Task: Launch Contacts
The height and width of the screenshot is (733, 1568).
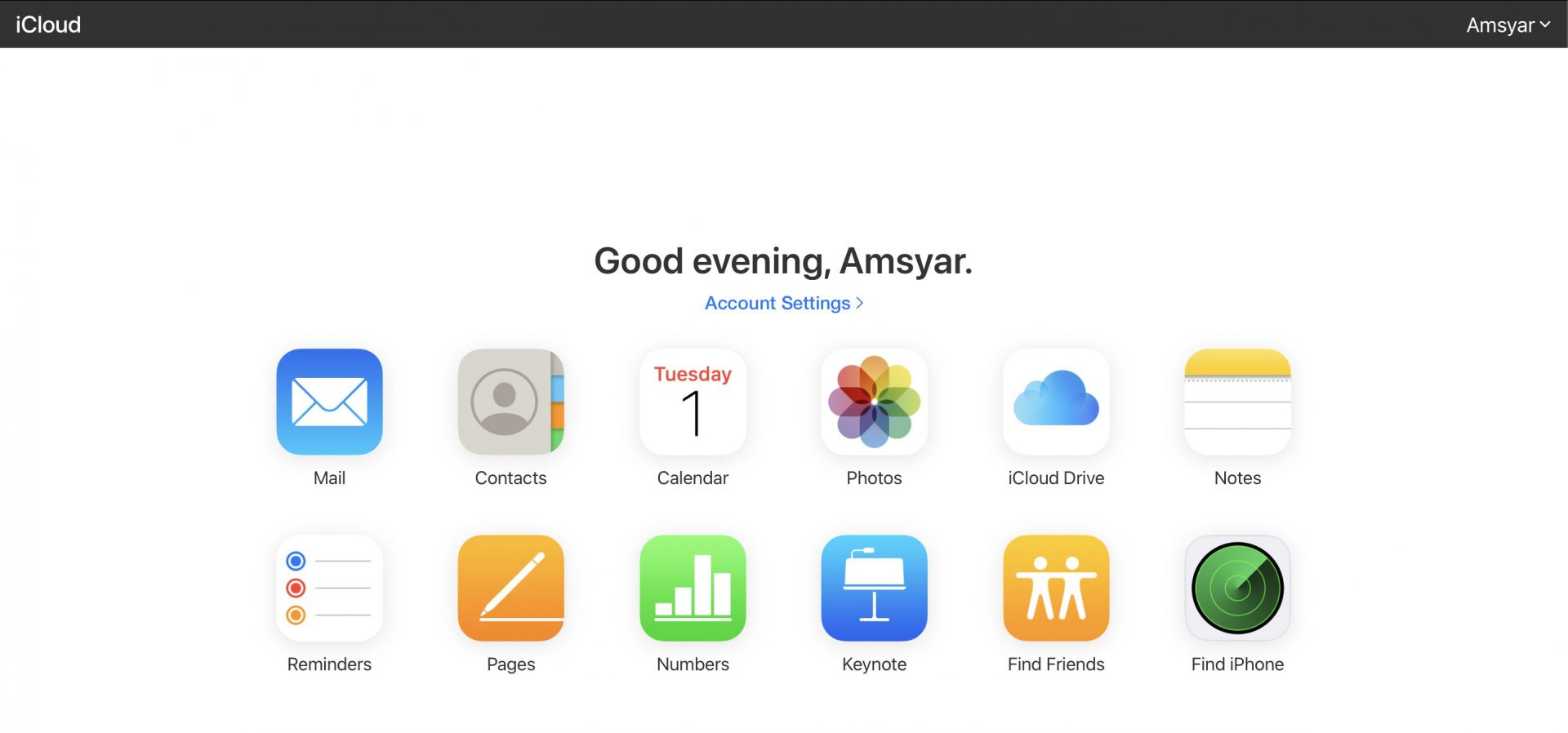Action: point(510,402)
